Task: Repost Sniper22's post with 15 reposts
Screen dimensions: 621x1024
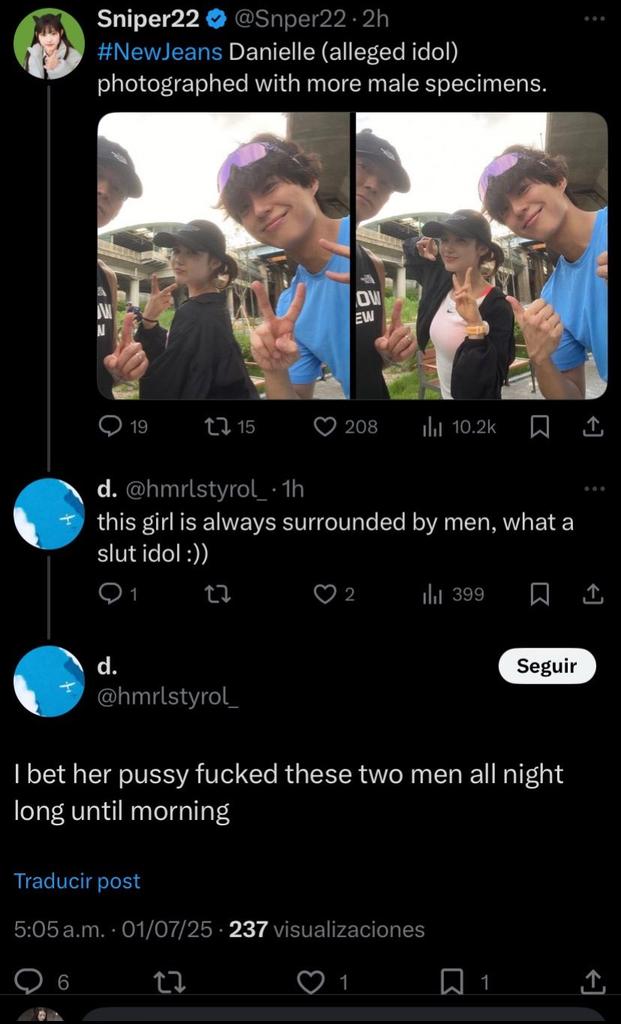Action: click(229, 427)
